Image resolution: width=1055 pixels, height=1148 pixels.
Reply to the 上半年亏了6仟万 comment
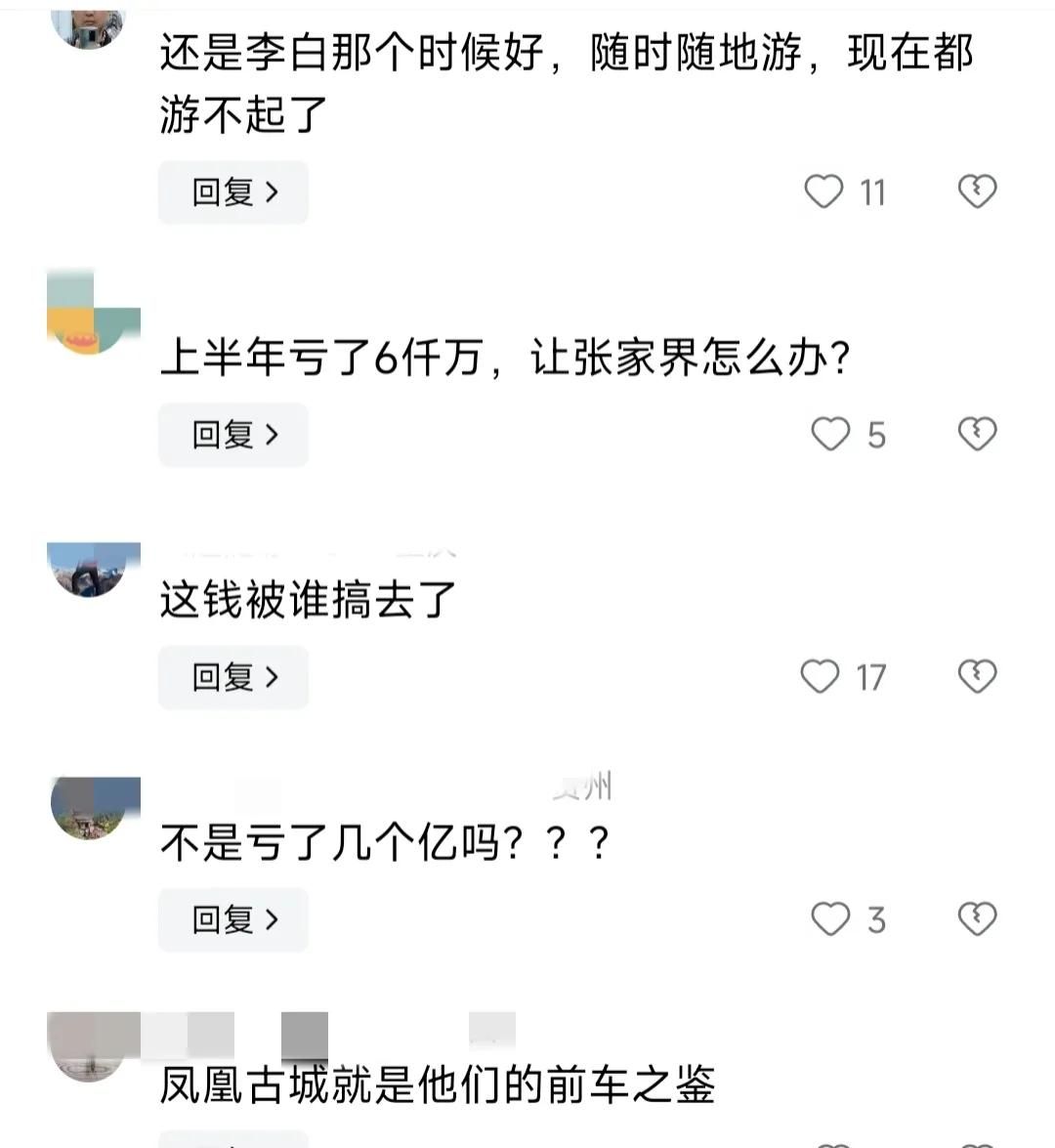(x=233, y=435)
